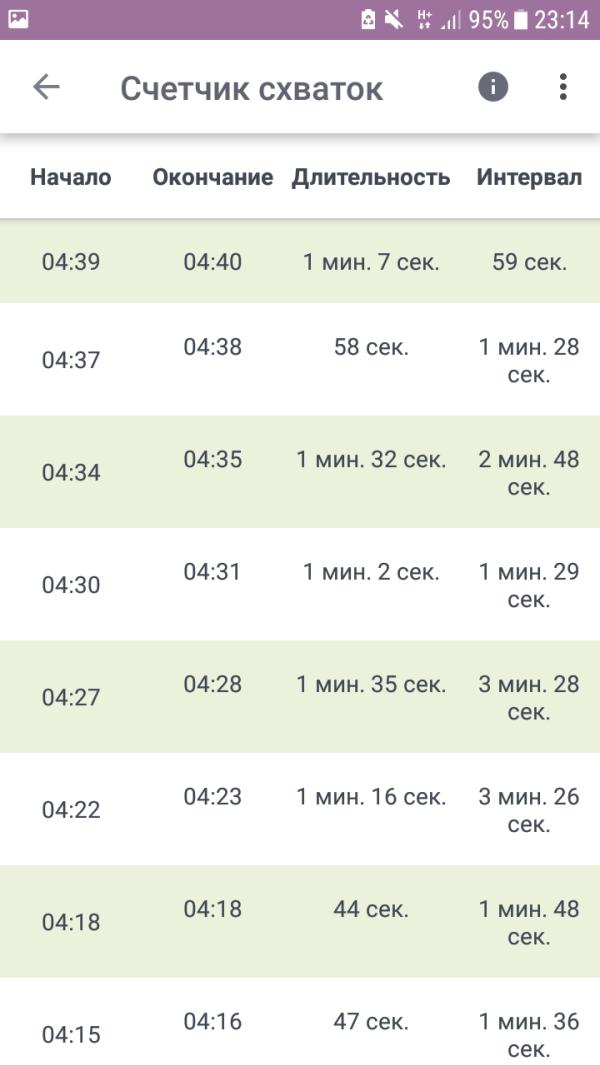The image size is (600, 1065).
Task: Open the info icon
Action: point(493,87)
